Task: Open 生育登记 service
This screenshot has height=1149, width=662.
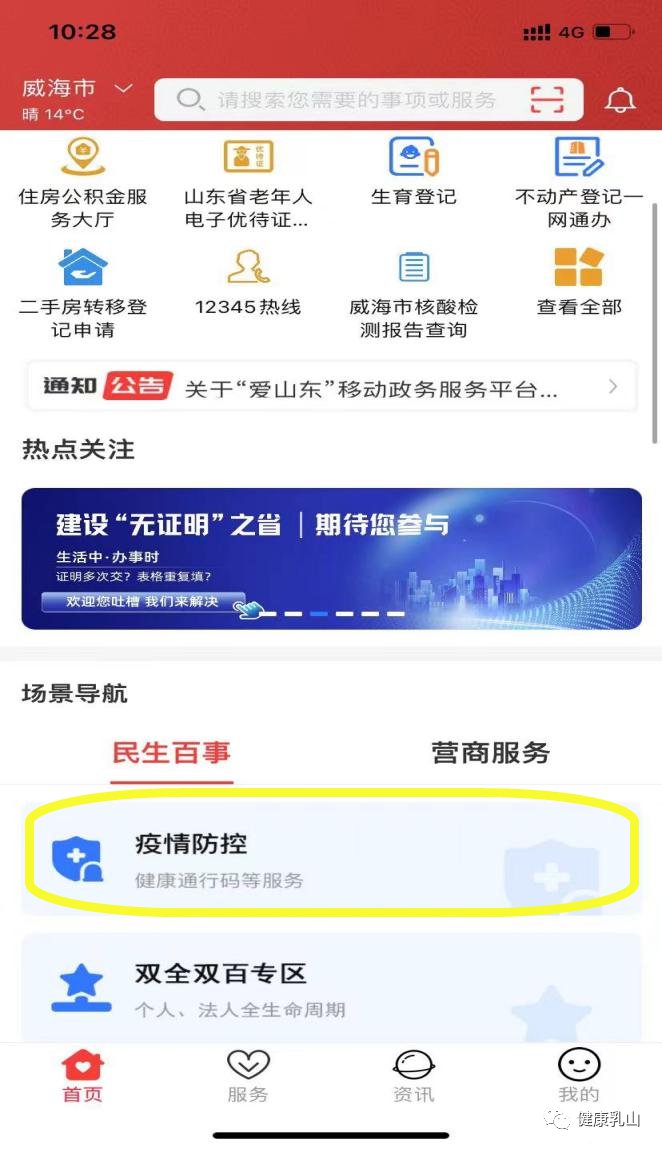Action: click(413, 172)
